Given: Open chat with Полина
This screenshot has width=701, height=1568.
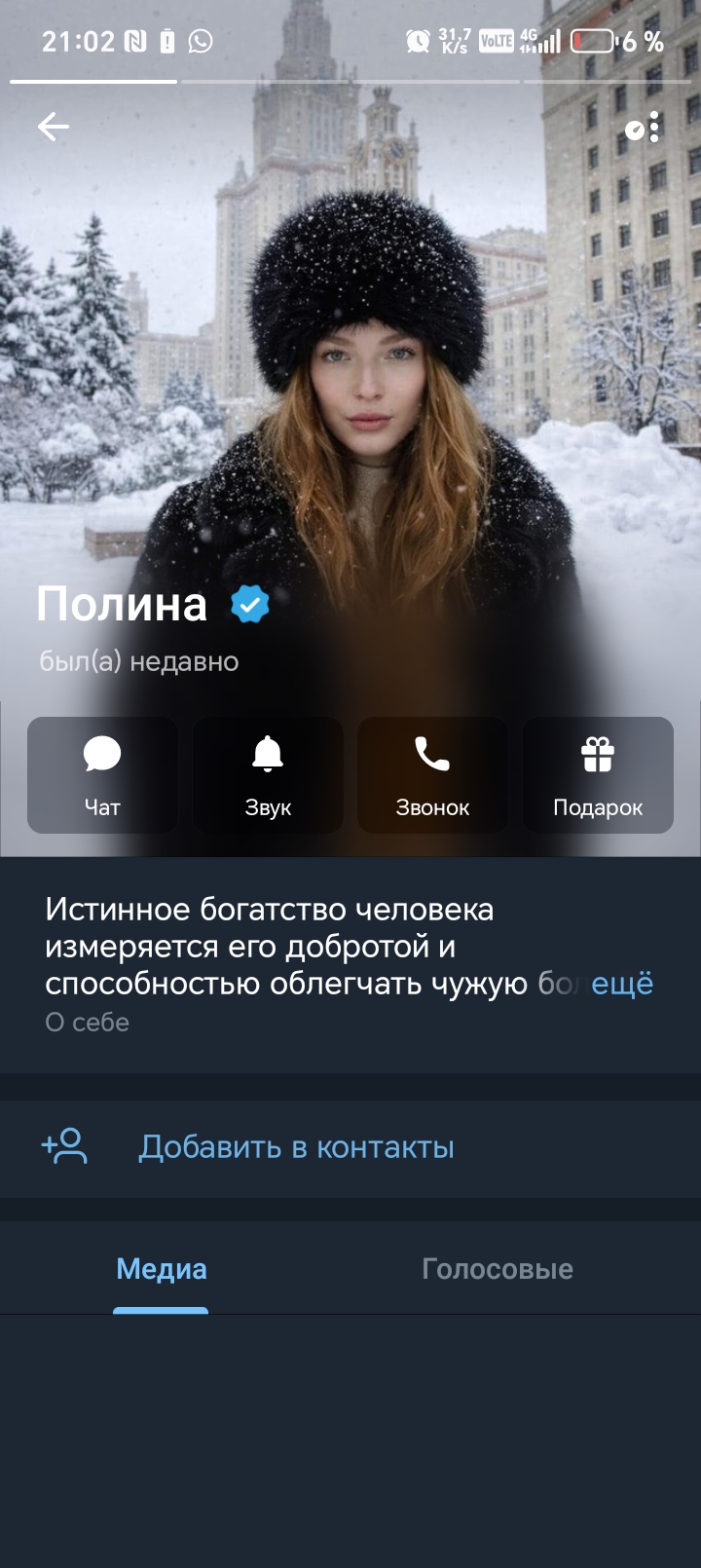Looking at the screenshot, I should (x=102, y=775).
